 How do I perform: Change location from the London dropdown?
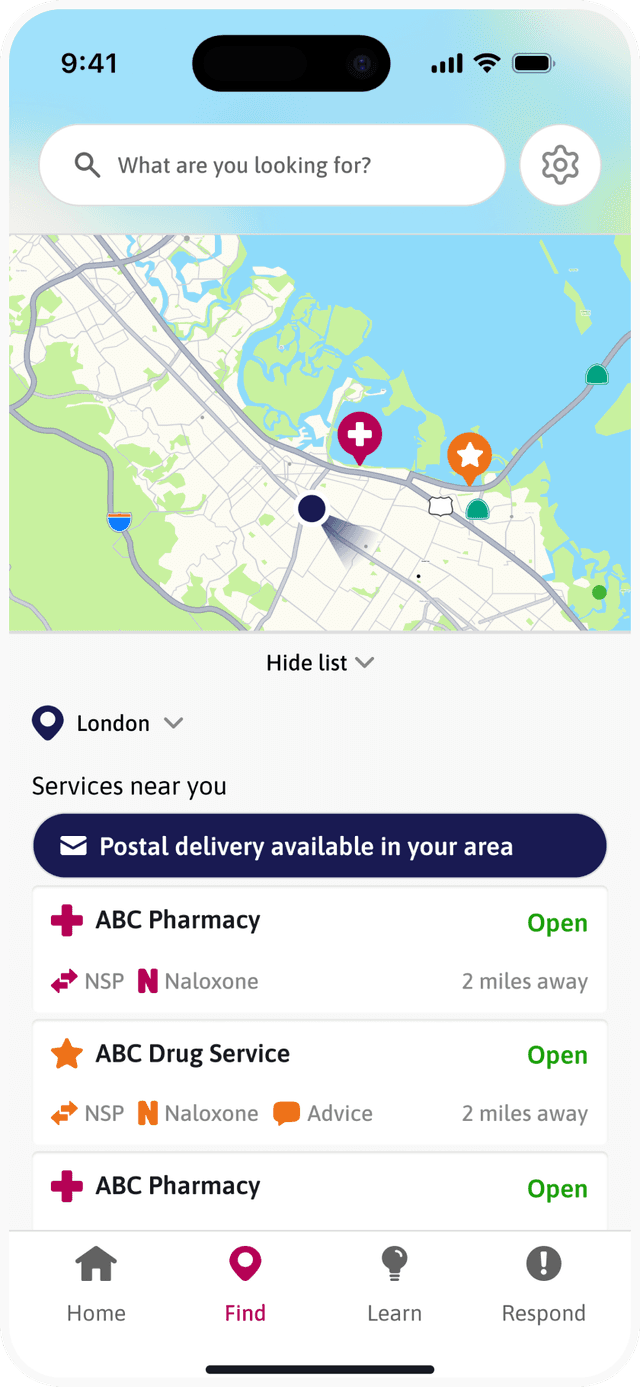point(108,723)
